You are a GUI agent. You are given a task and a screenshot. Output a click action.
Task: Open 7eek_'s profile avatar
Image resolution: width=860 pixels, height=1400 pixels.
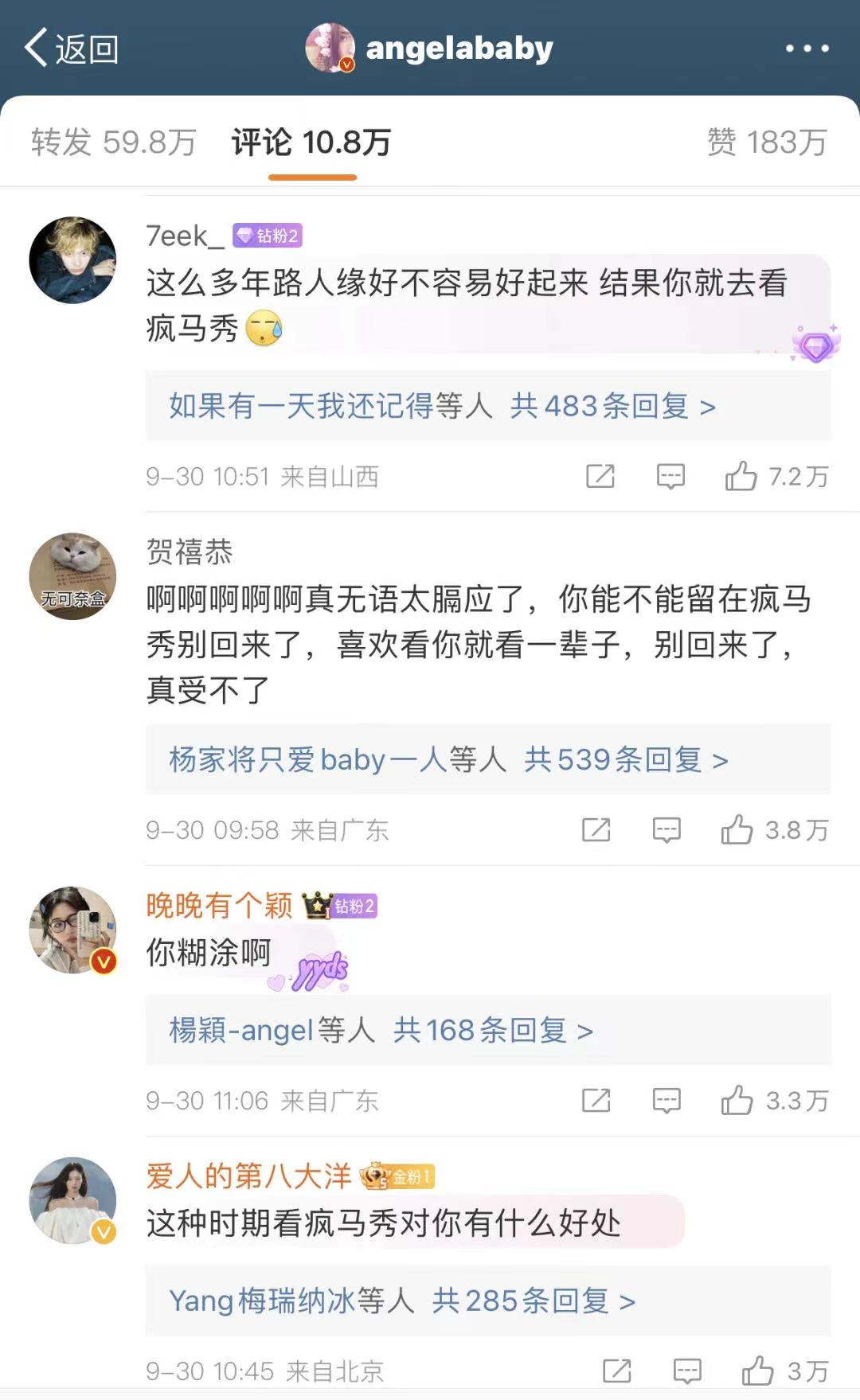tap(72, 260)
